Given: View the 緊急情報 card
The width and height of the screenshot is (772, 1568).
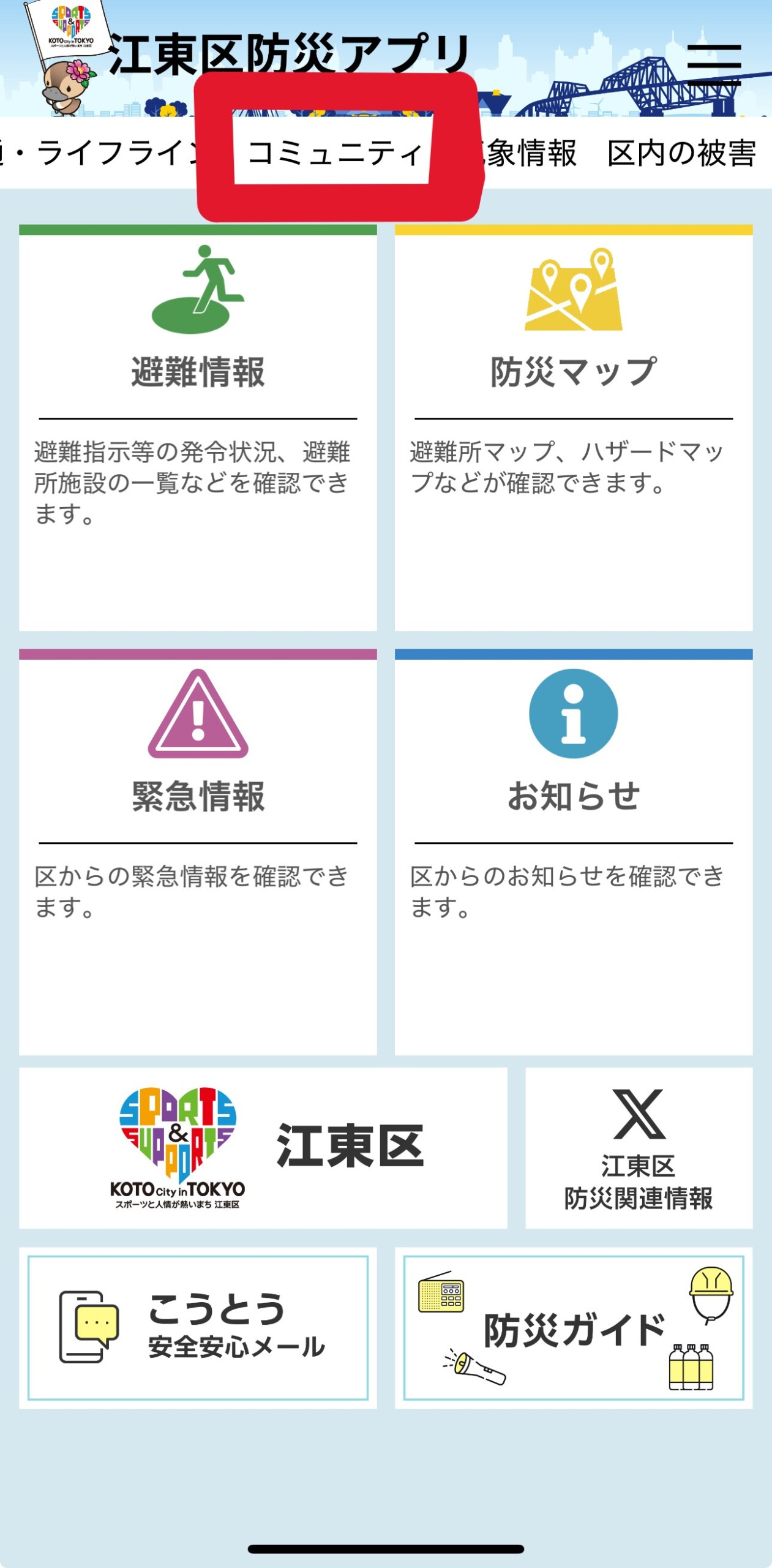Looking at the screenshot, I should 198,851.
